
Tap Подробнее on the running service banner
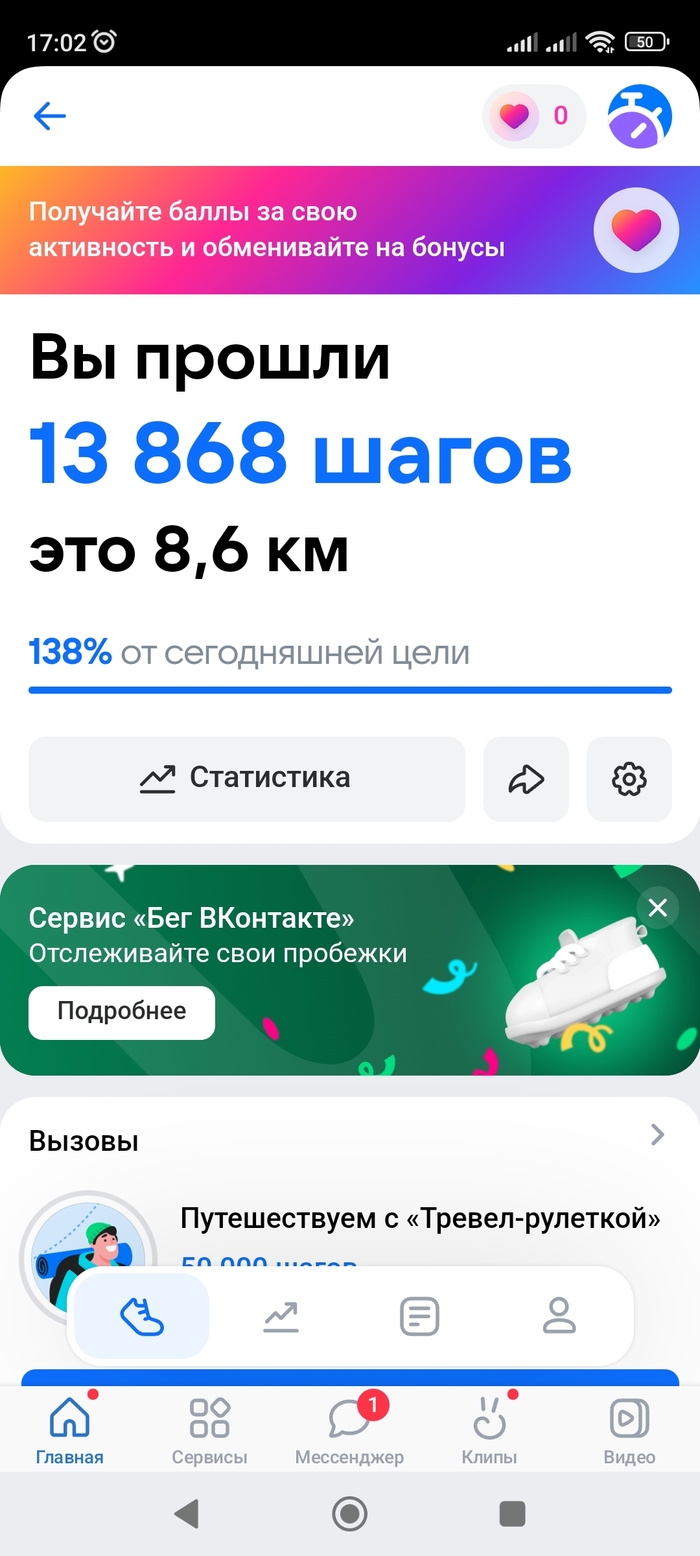(x=121, y=1012)
